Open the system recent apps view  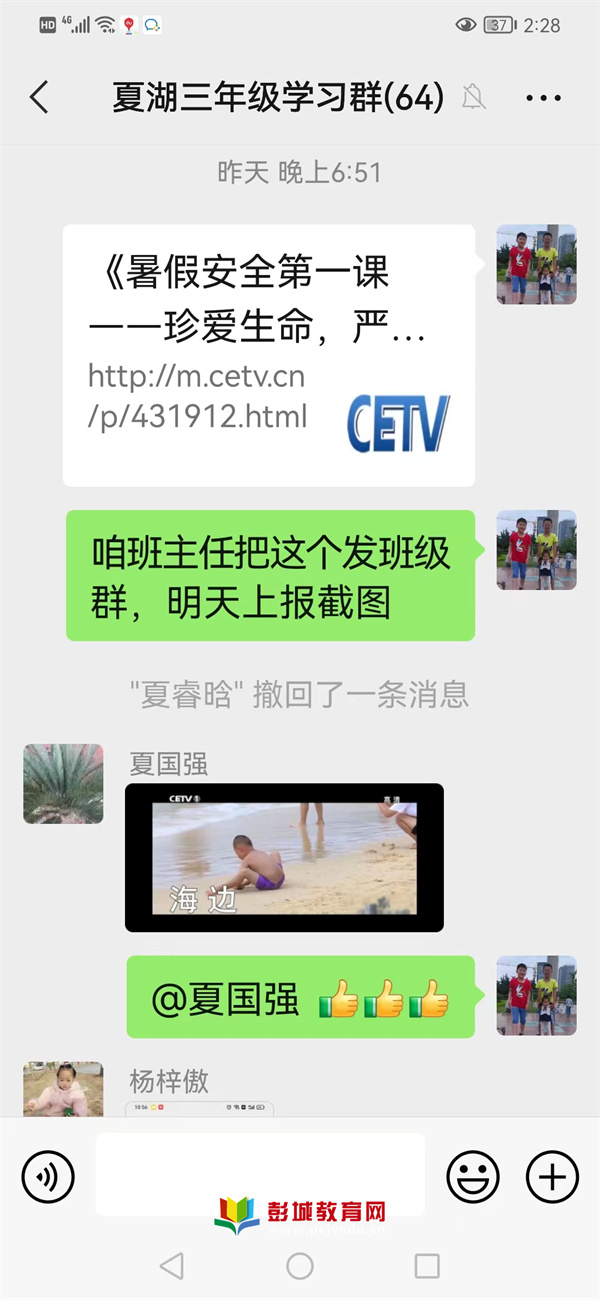tap(427, 1266)
